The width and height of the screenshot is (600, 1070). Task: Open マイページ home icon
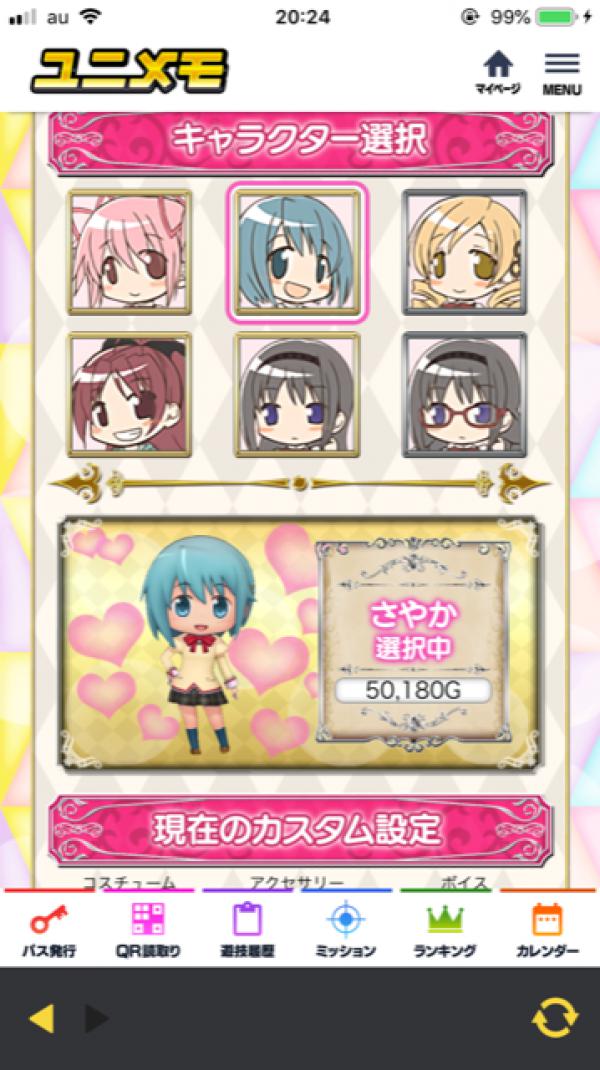(x=497, y=73)
